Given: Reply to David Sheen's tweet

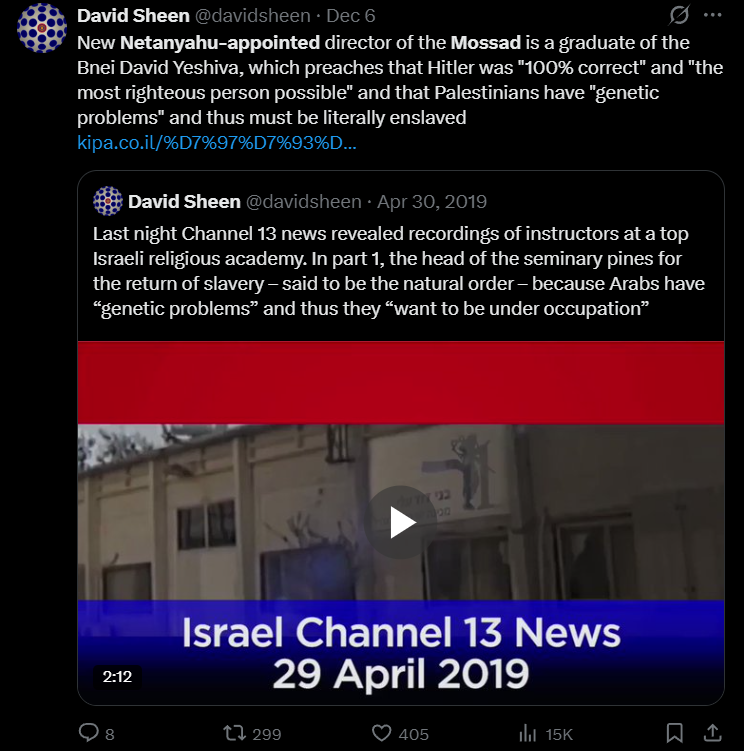Looking at the screenshot, I should [90, 733].
